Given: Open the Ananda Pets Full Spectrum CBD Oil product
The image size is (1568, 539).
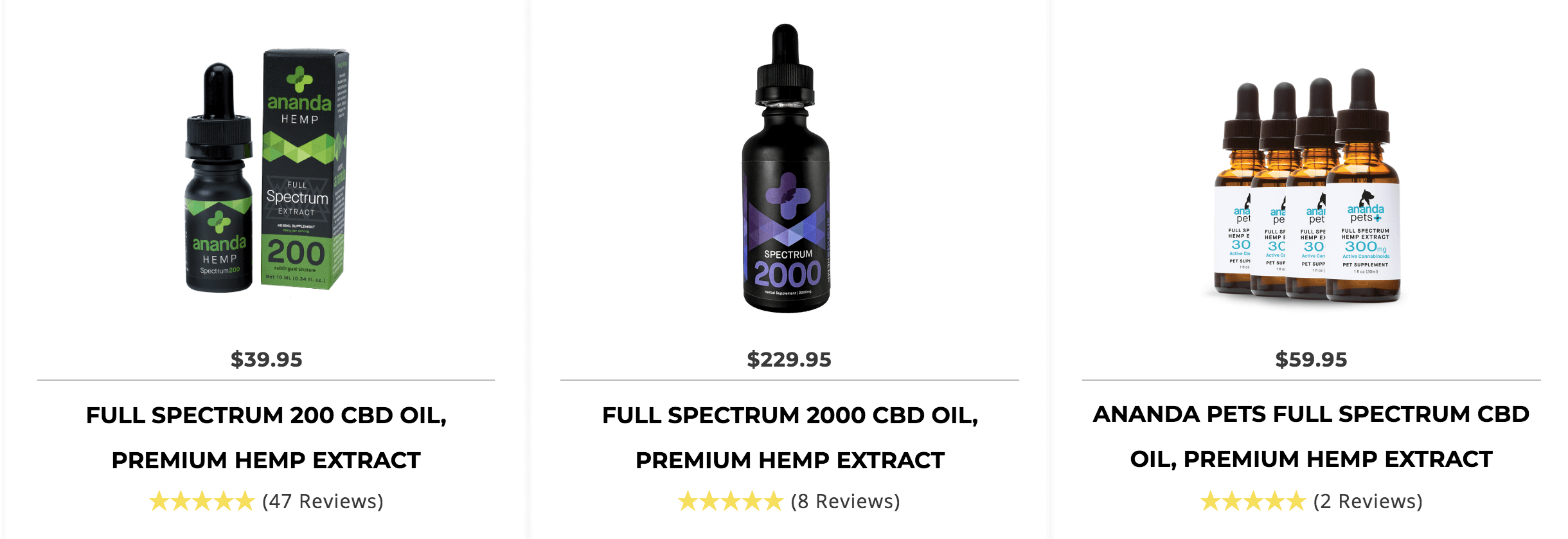Looking at the screenshot, I should [1311, 436].
